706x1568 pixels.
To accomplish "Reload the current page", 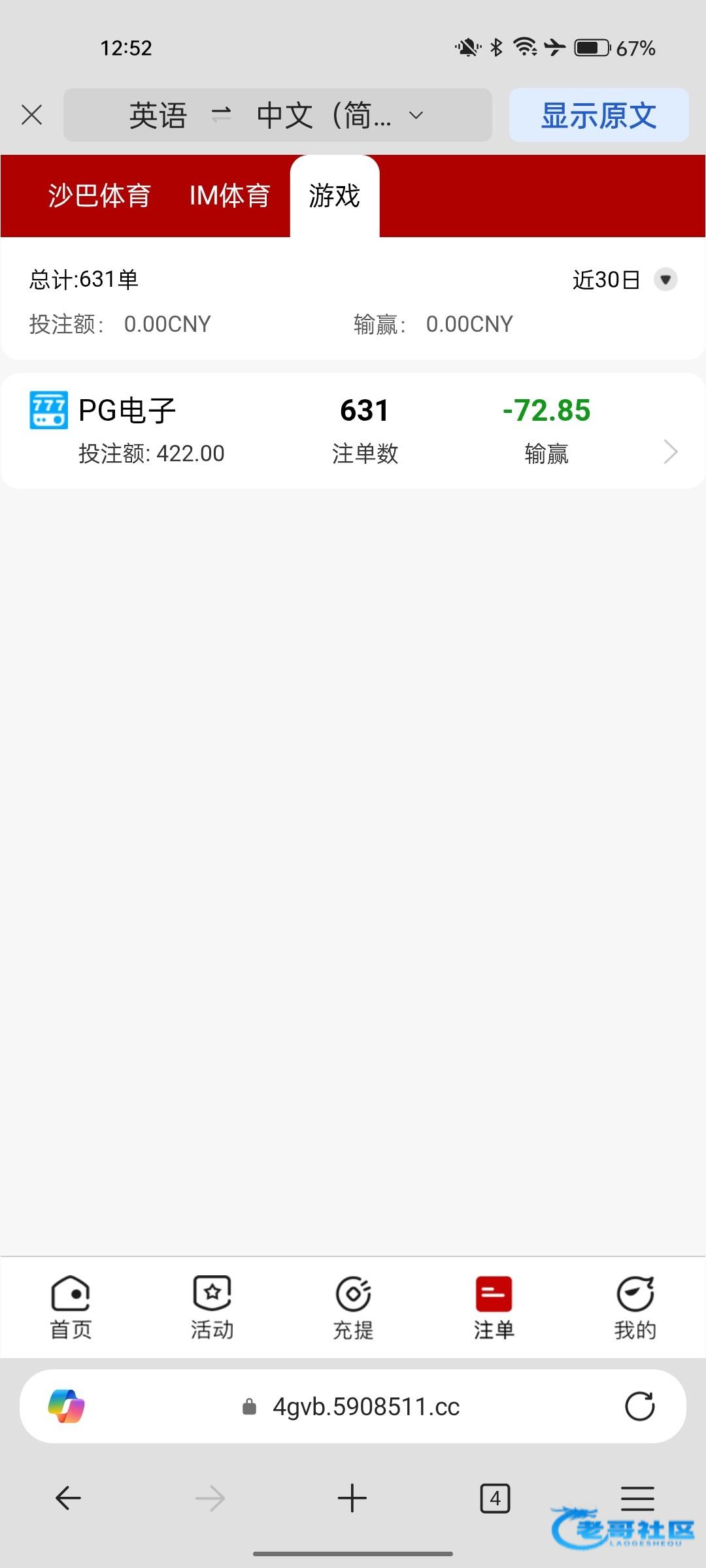I will tap(640, 1407).
